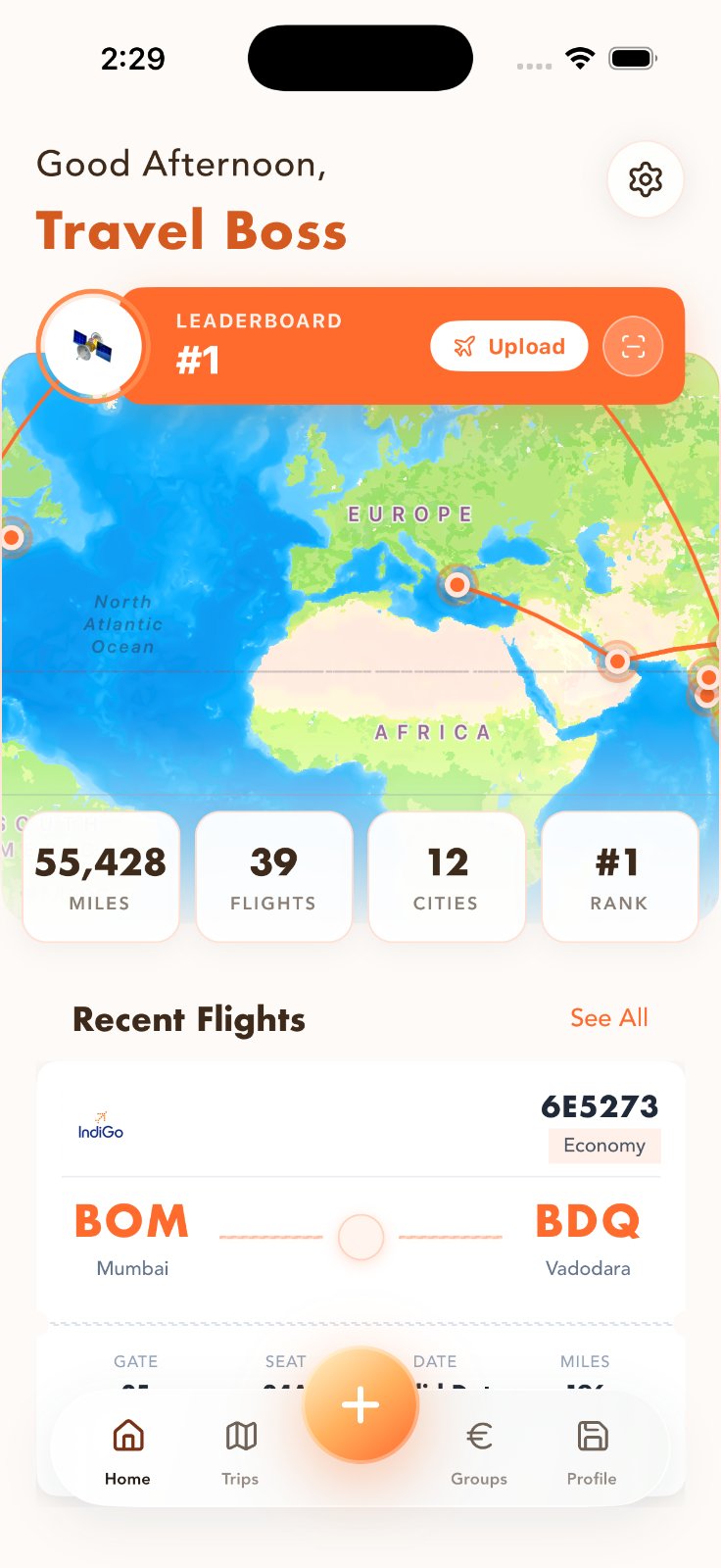
Task: Open the 55,428 Miles stat card
Action: 101,876
